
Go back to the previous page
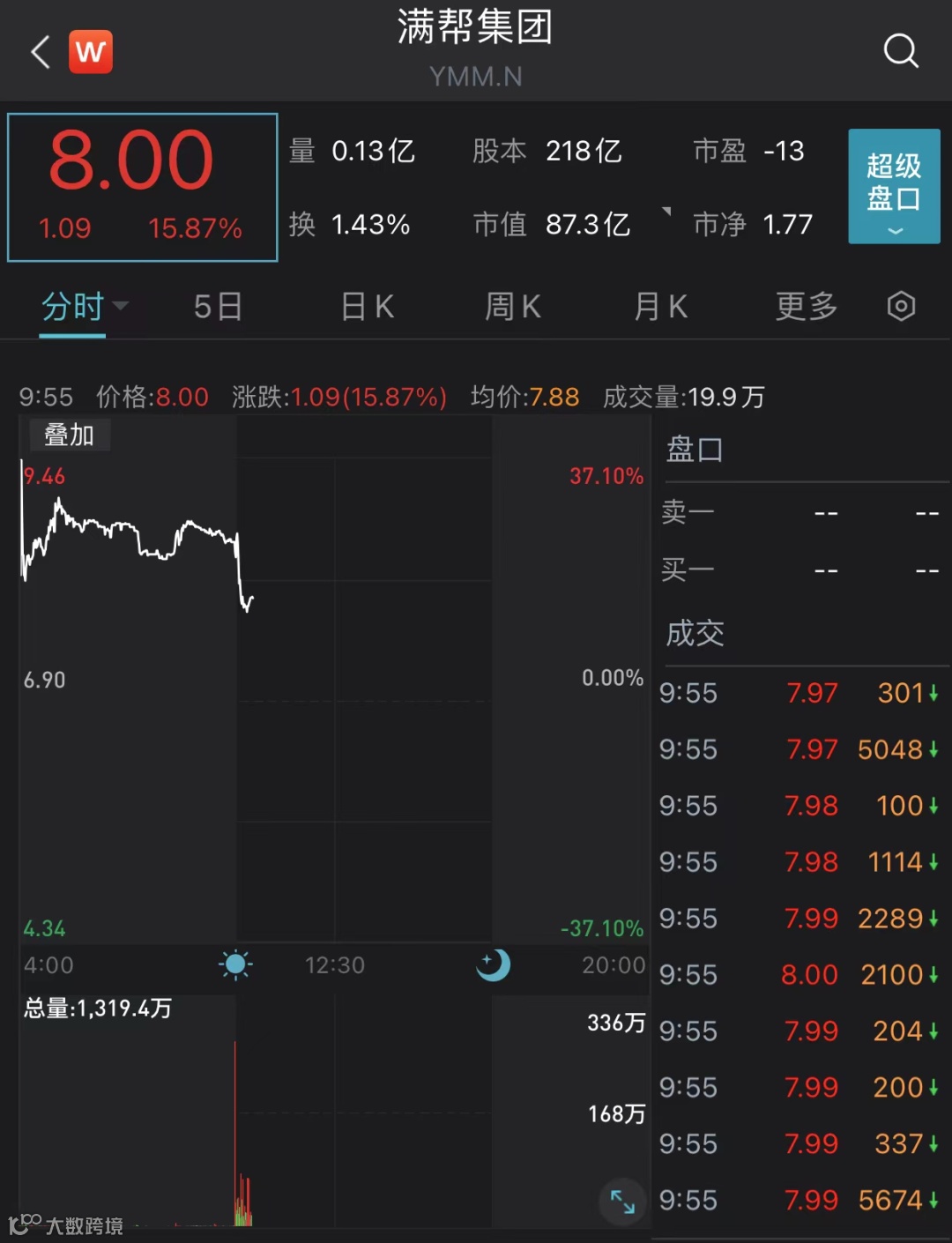tap(40, 52)
